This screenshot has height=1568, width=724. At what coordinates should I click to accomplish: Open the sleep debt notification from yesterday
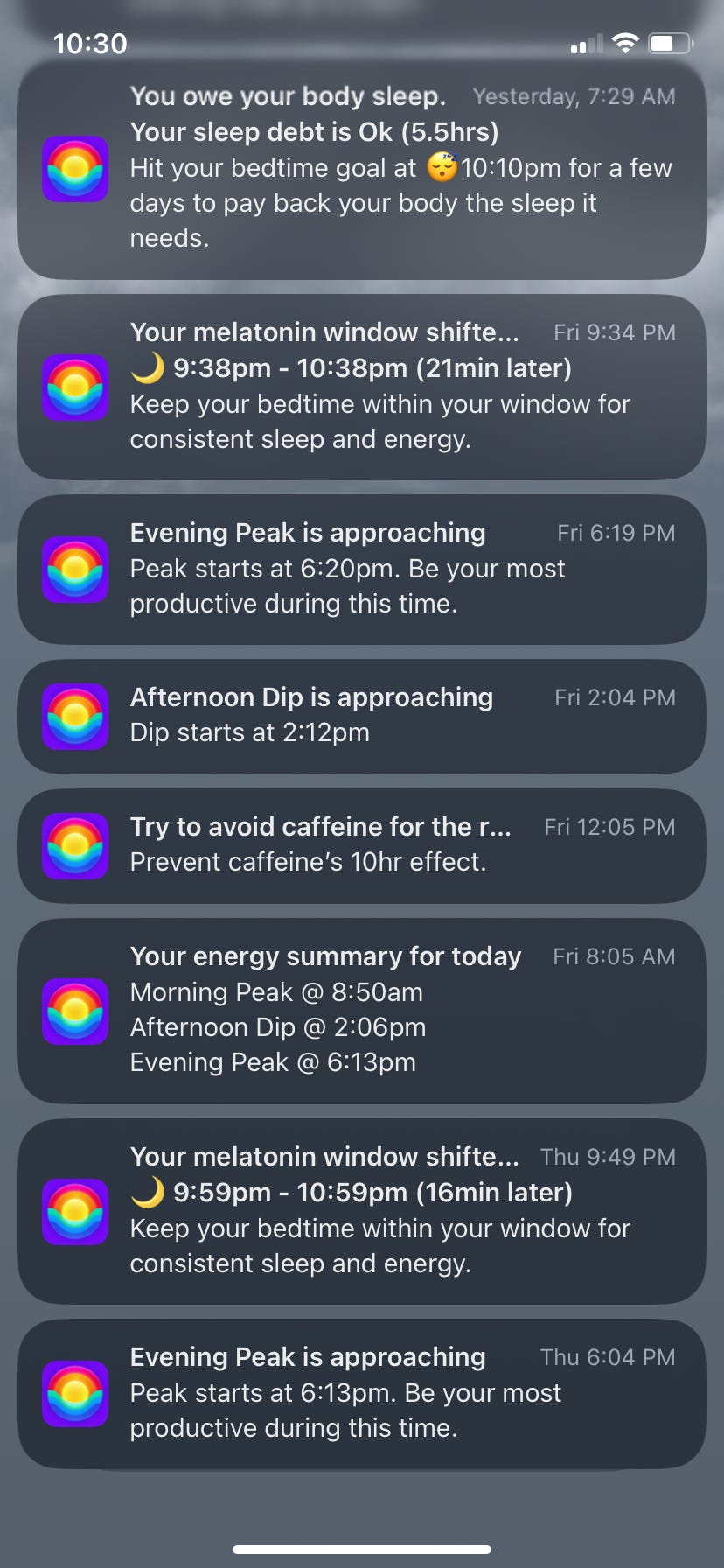pyautogui.click(x=362, y=168)
